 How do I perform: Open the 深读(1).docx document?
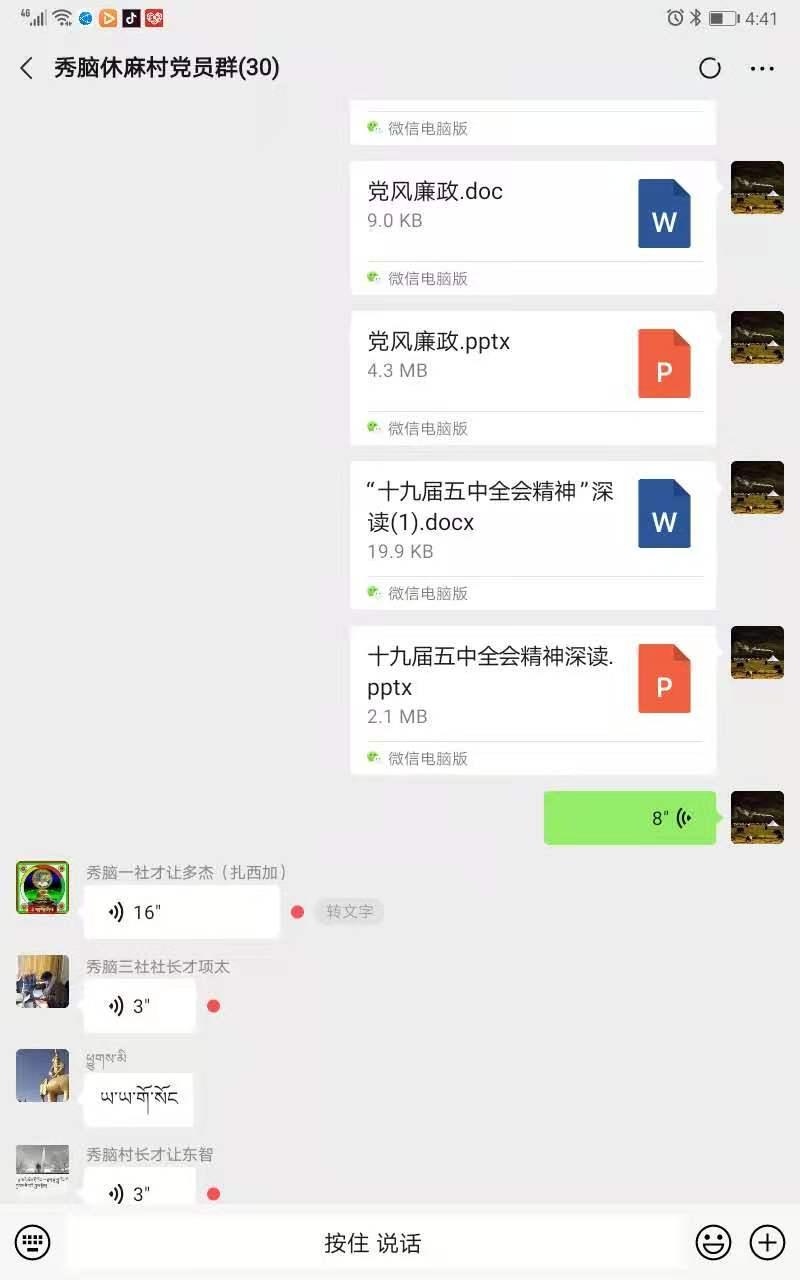point(533,535)
